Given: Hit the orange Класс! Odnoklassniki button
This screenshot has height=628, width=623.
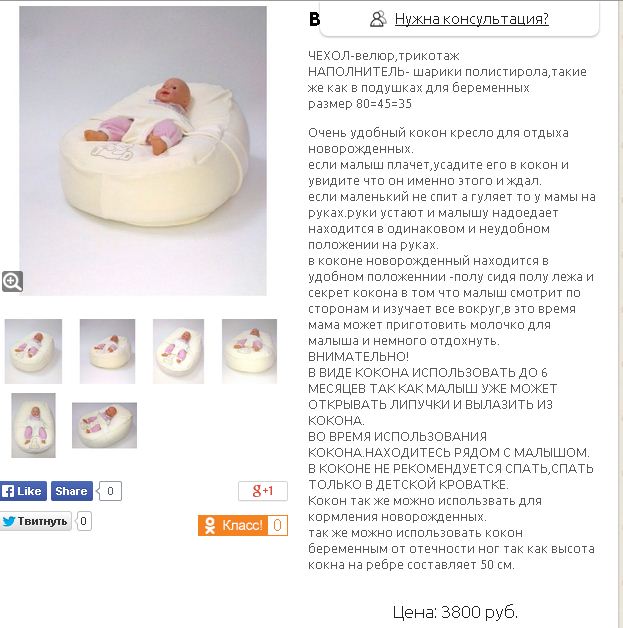Looking at the screenshot, I should coord(234,525).
